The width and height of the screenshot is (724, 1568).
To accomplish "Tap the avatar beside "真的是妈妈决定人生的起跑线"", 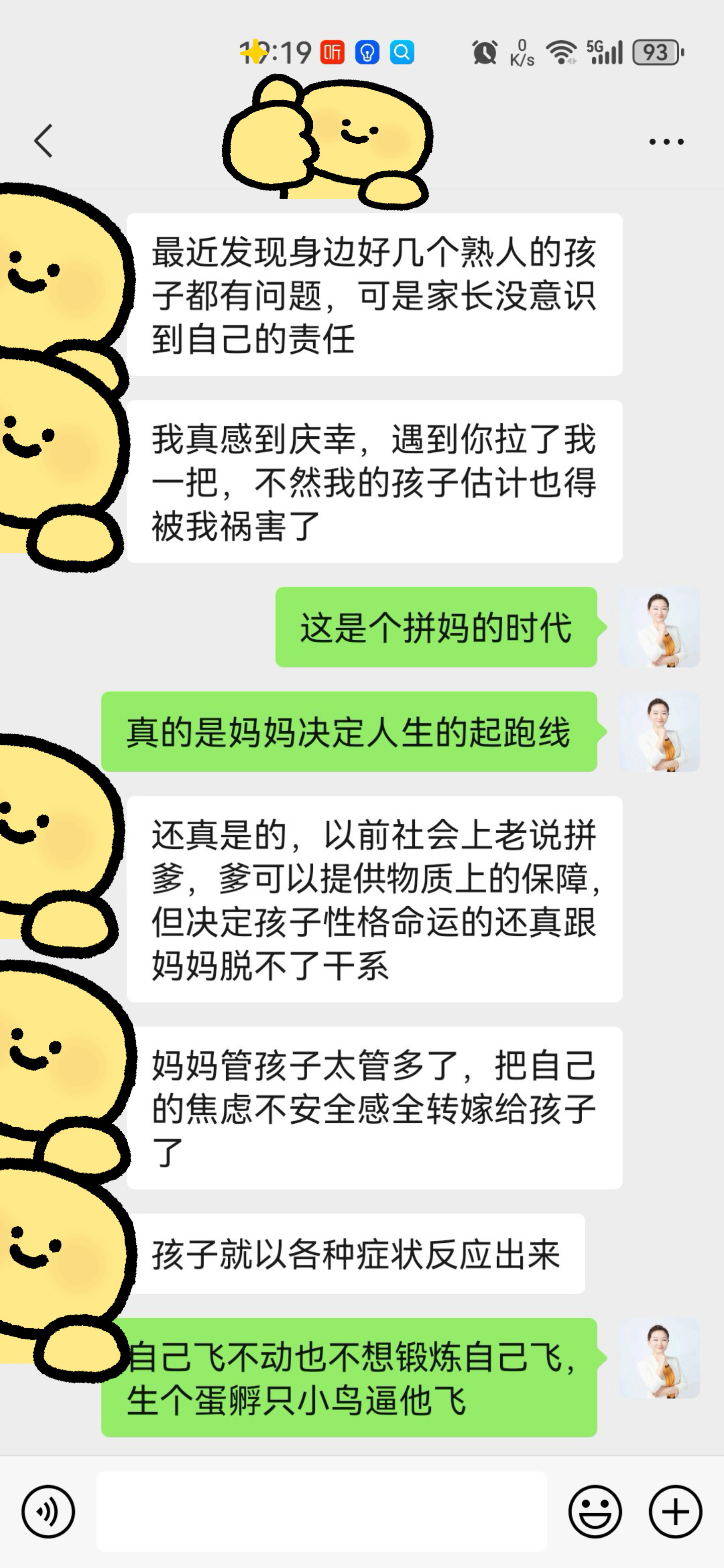I will 659,732.
